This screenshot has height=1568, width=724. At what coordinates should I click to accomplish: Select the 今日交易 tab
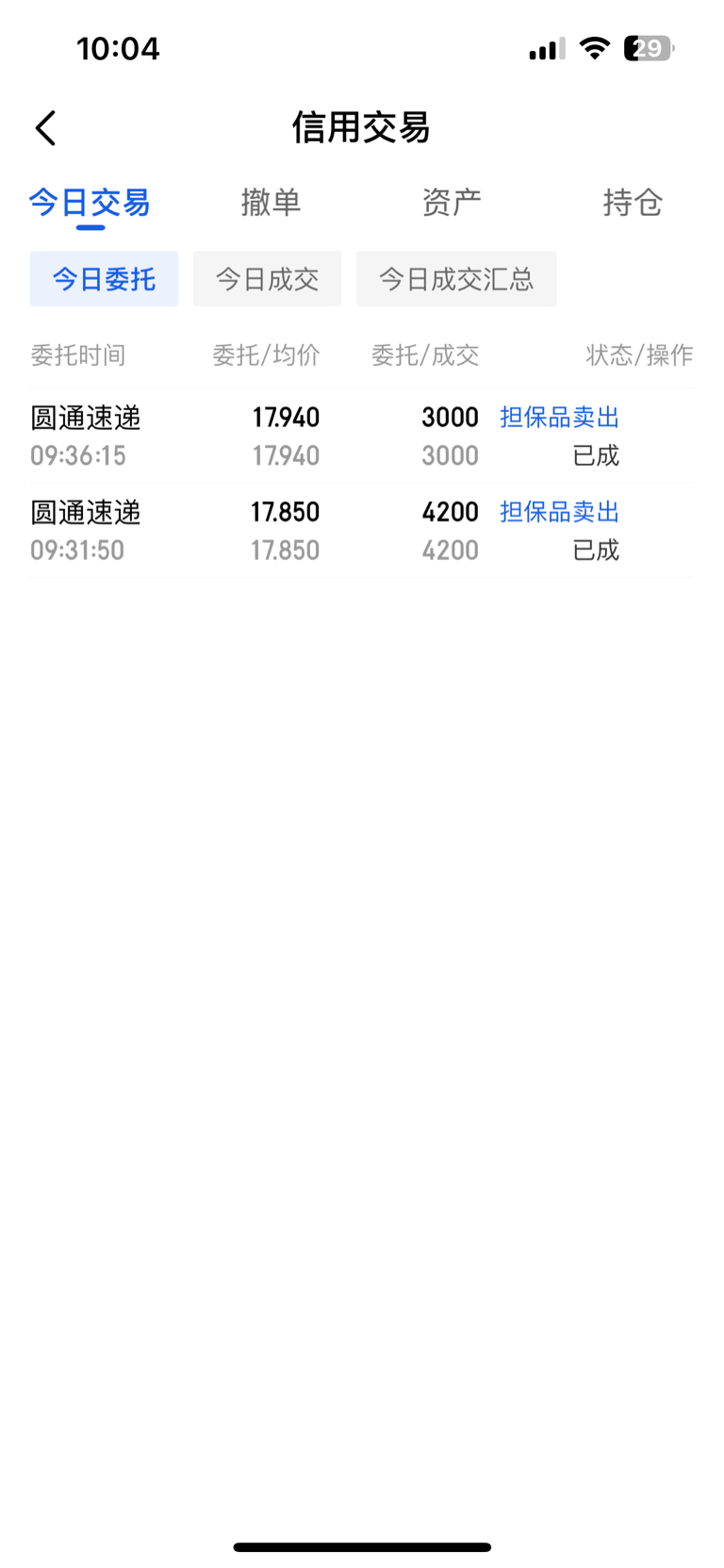(90, 202)
